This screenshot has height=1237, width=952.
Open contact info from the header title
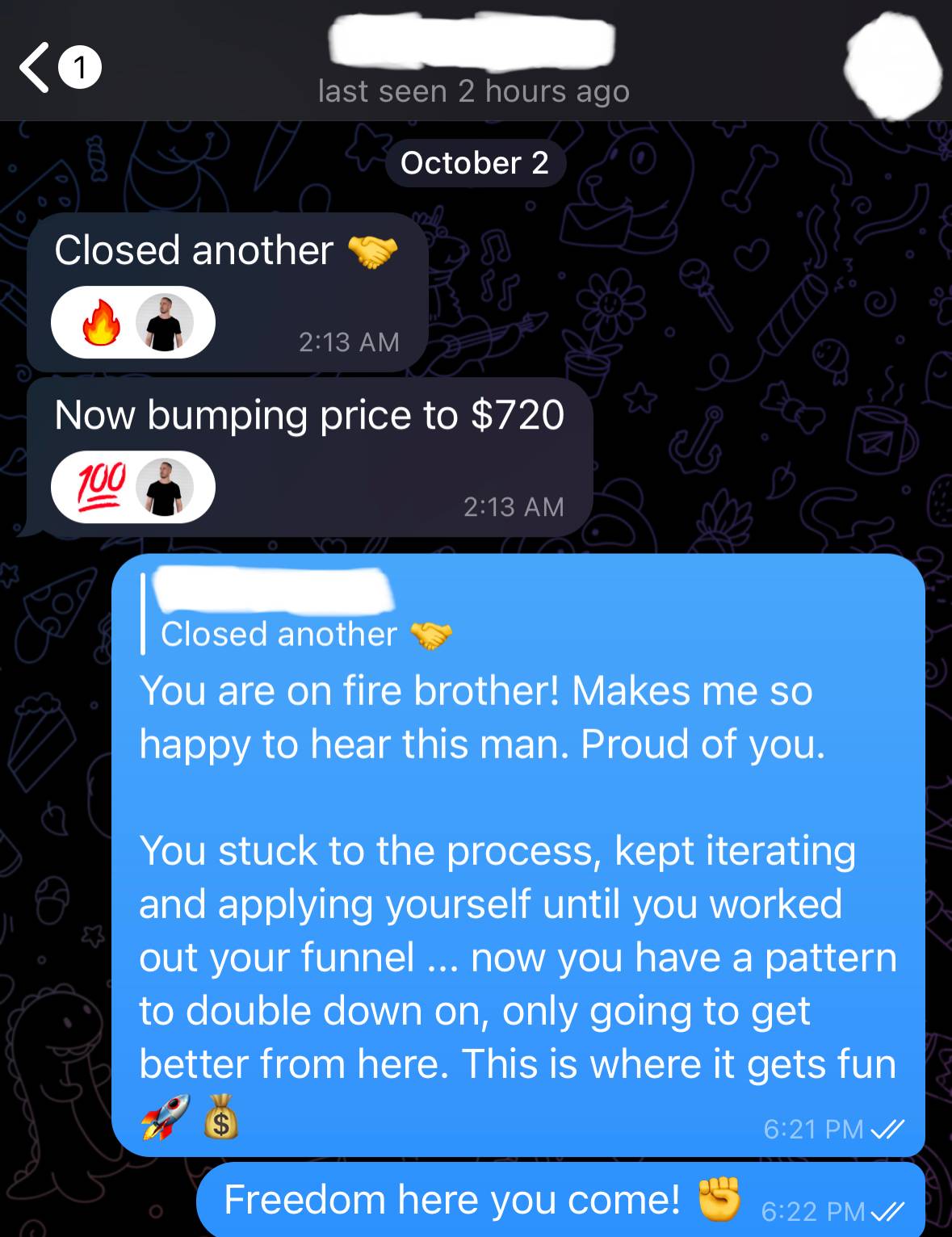tap(473, 65)
